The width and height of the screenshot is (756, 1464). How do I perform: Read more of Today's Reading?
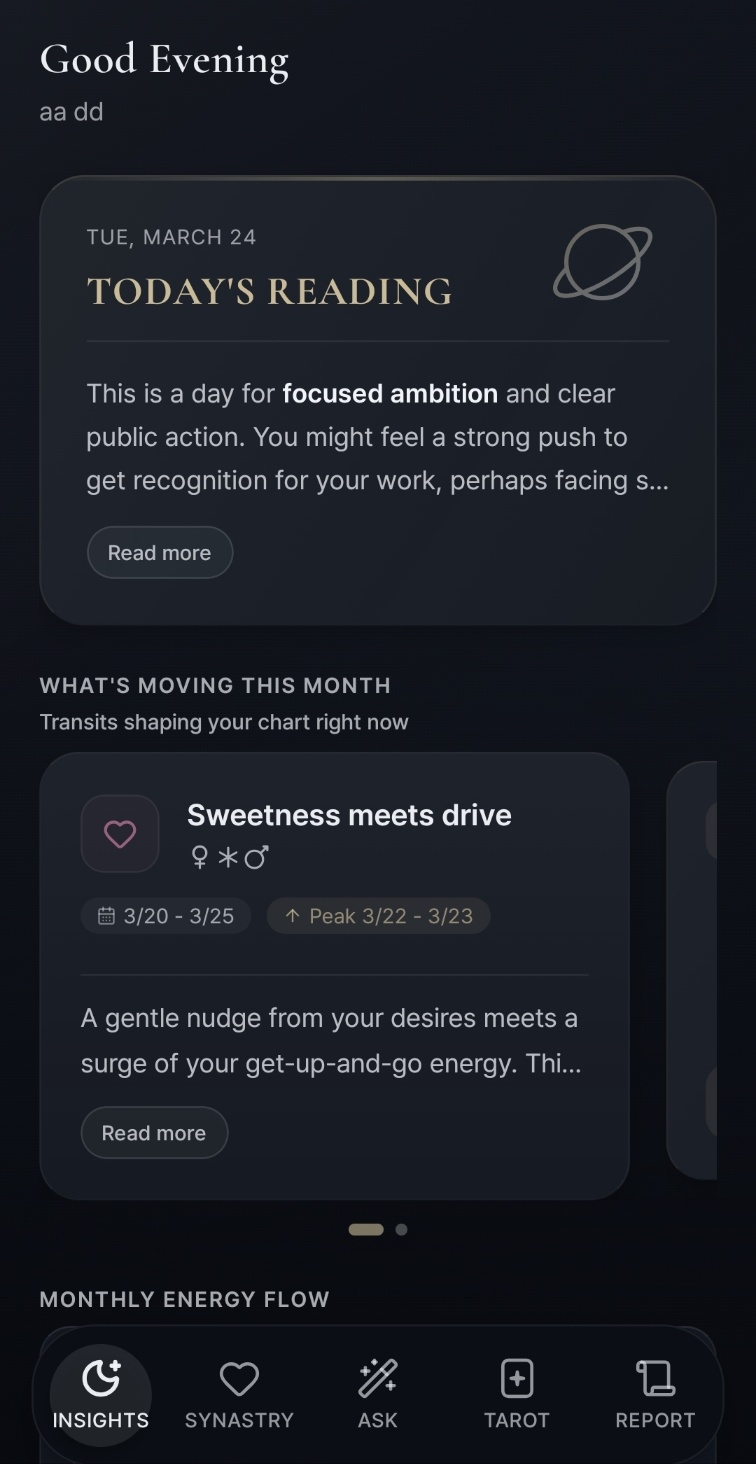click(160, 553)
